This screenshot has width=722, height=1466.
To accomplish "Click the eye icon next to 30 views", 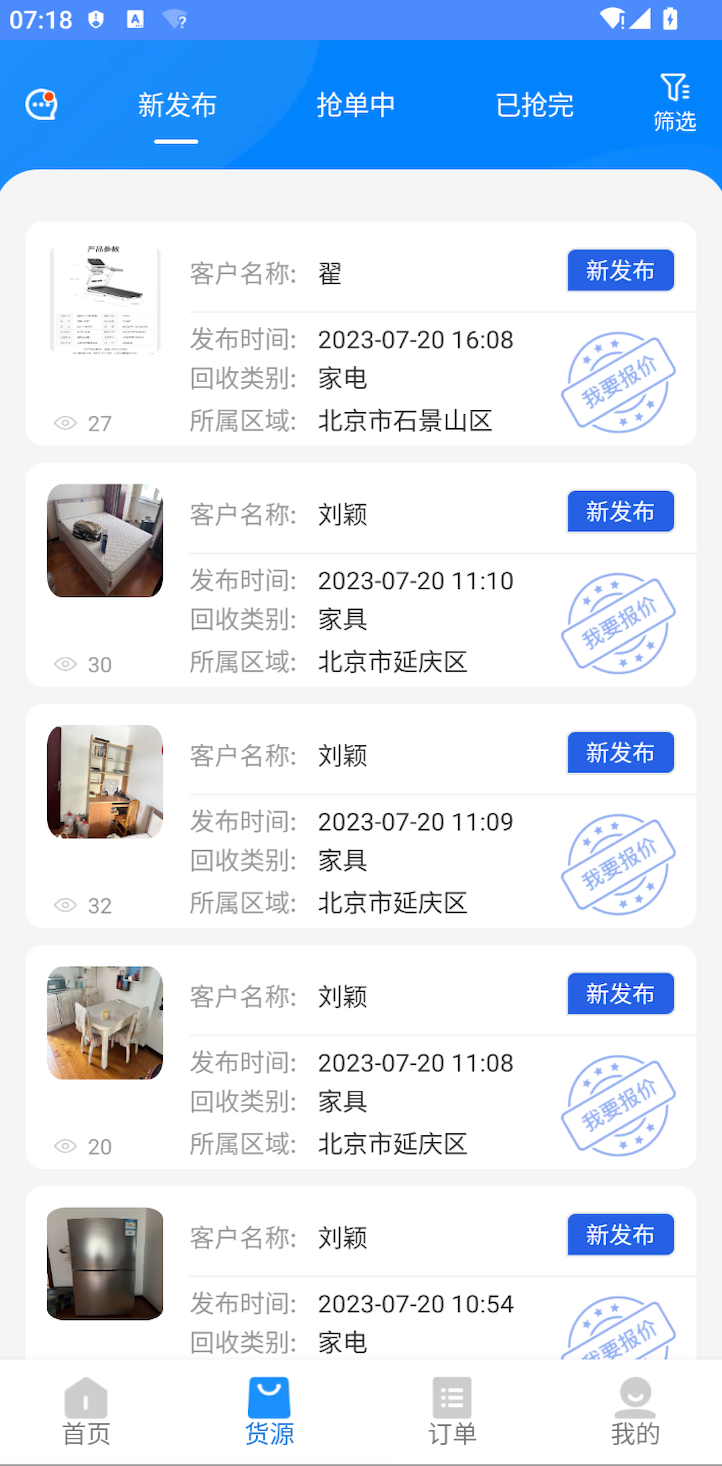I will [x=65, y=664].
